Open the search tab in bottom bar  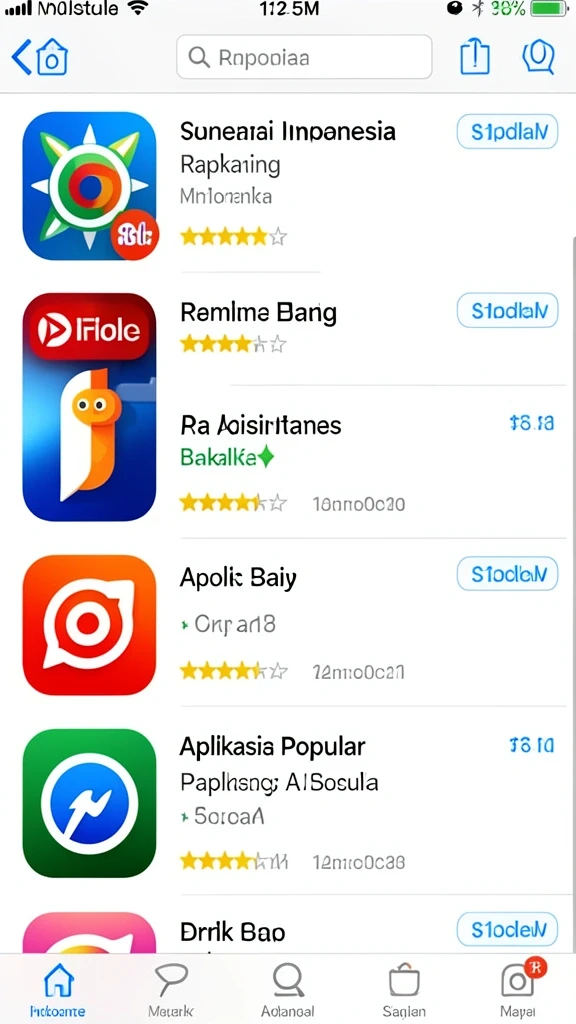coord(287,990)
